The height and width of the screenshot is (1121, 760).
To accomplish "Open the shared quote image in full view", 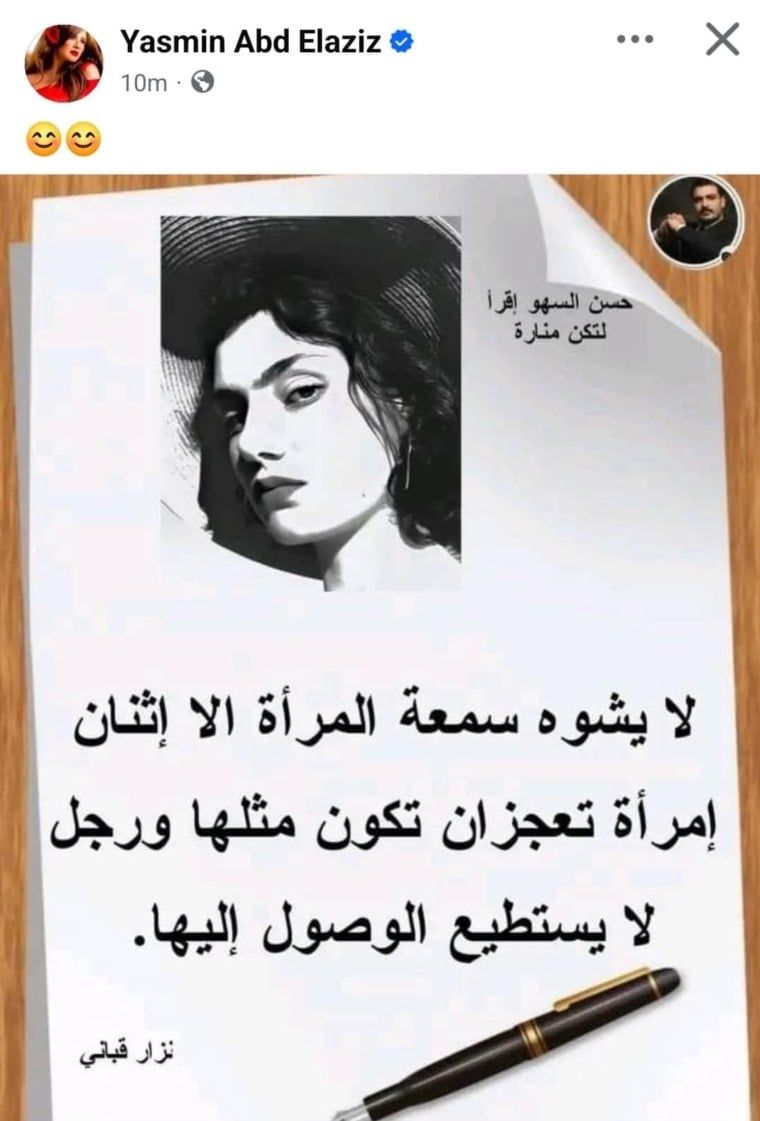I will 380,640.
